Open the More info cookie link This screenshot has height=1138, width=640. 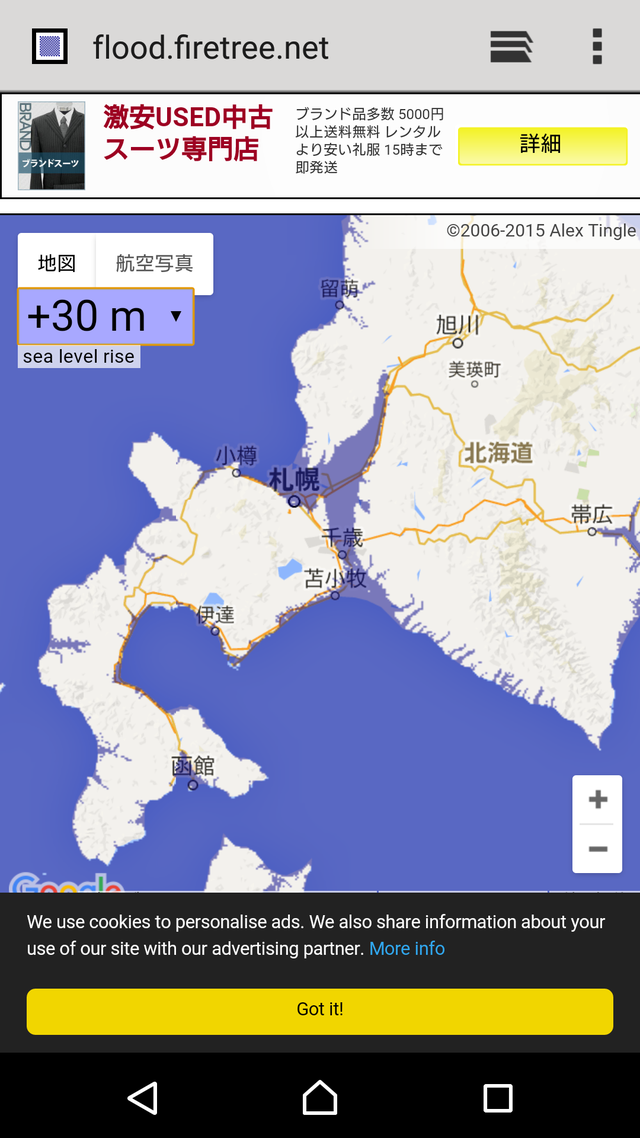click(407, 948)
